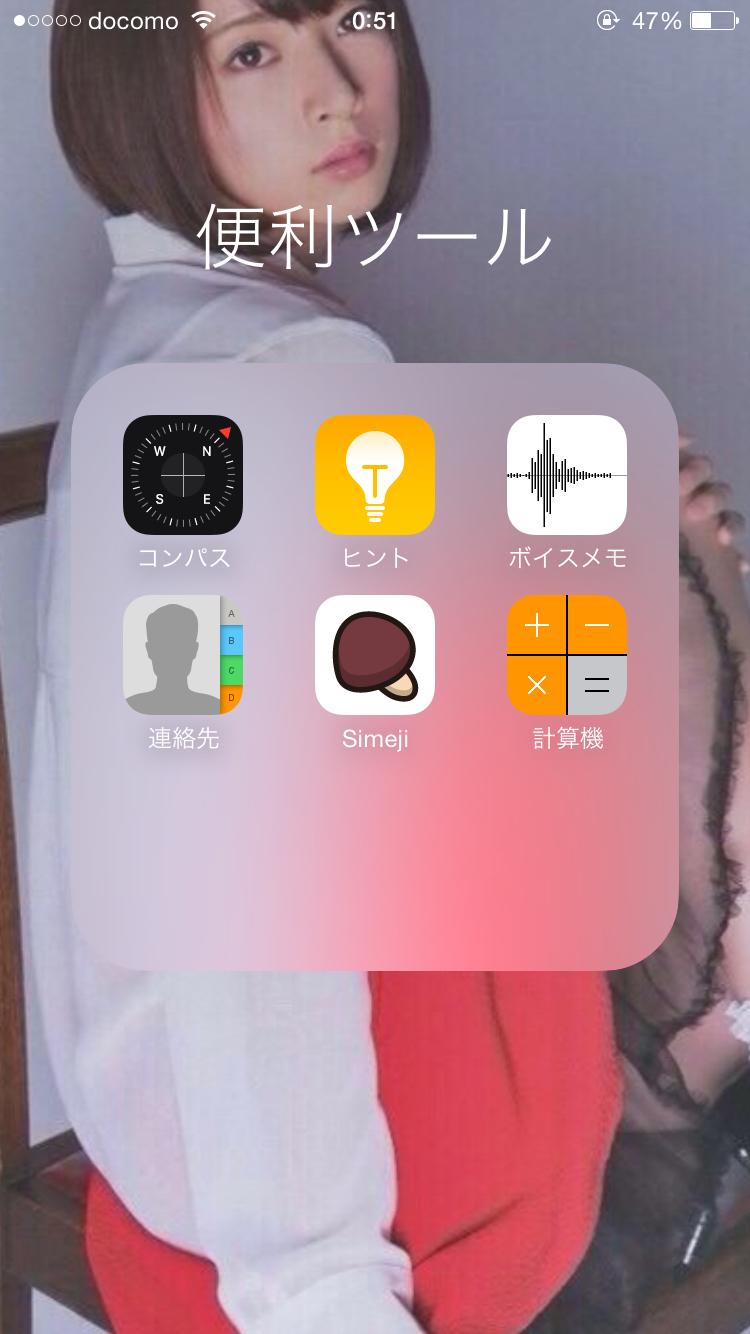The image size is (750, 1334).
Task: Tap the clock showing 0:51
Action: tap(375, 19)
